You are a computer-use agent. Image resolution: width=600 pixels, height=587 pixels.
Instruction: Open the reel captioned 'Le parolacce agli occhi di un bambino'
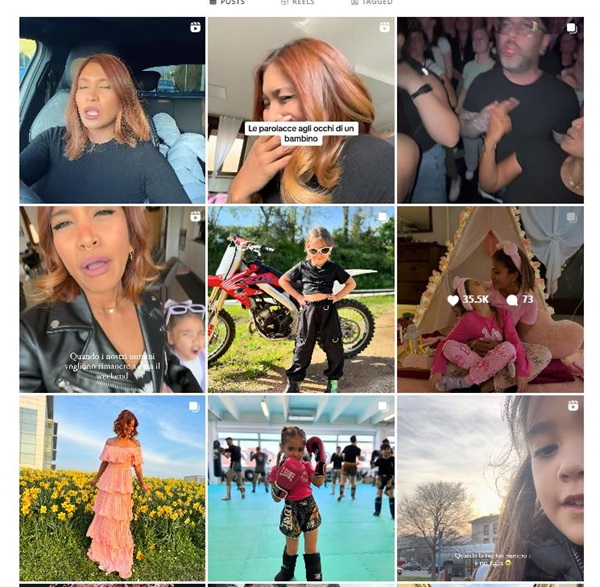(301, 110)
